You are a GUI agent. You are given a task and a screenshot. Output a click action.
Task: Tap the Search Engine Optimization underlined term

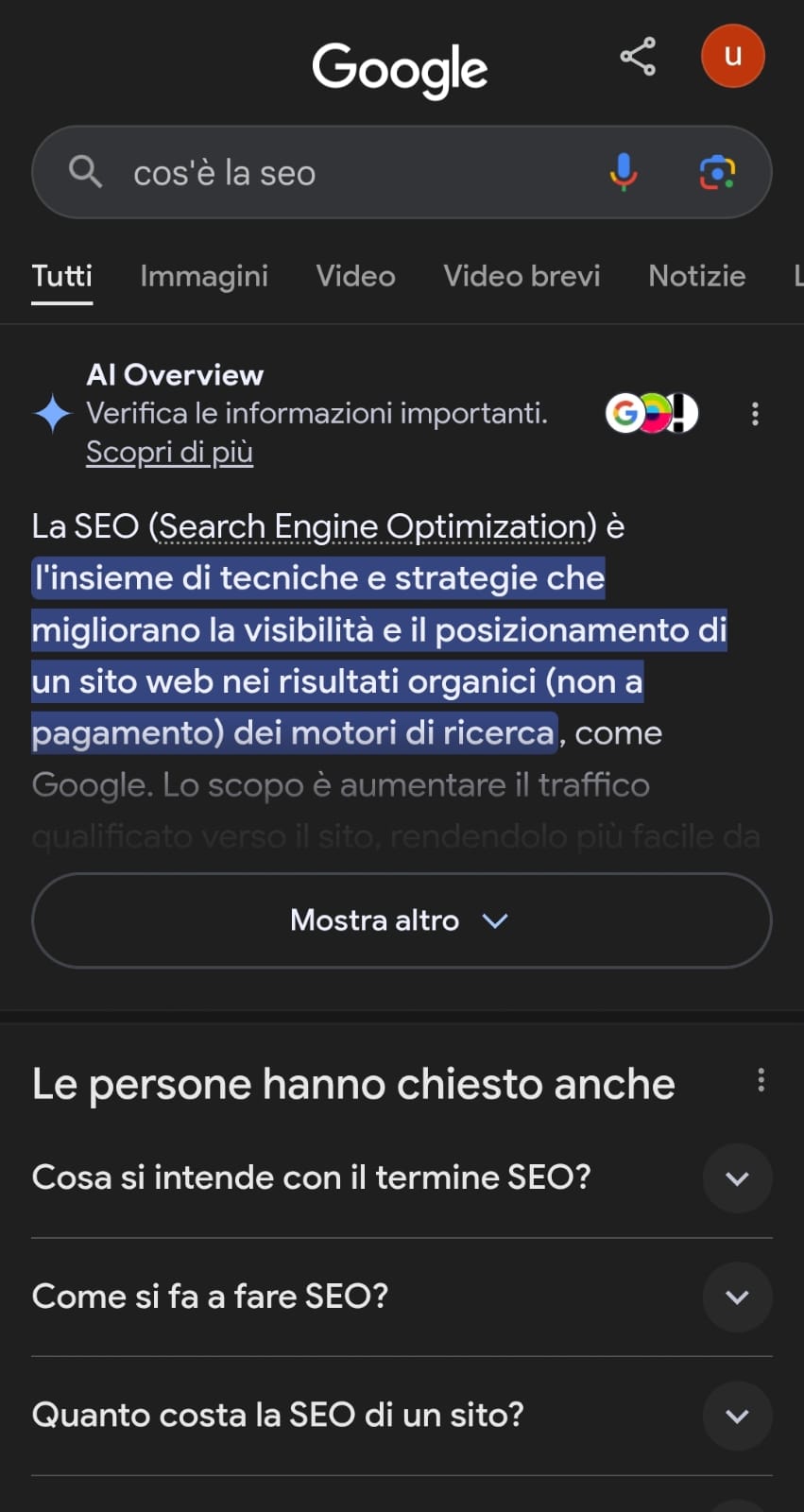coord(373,526)
